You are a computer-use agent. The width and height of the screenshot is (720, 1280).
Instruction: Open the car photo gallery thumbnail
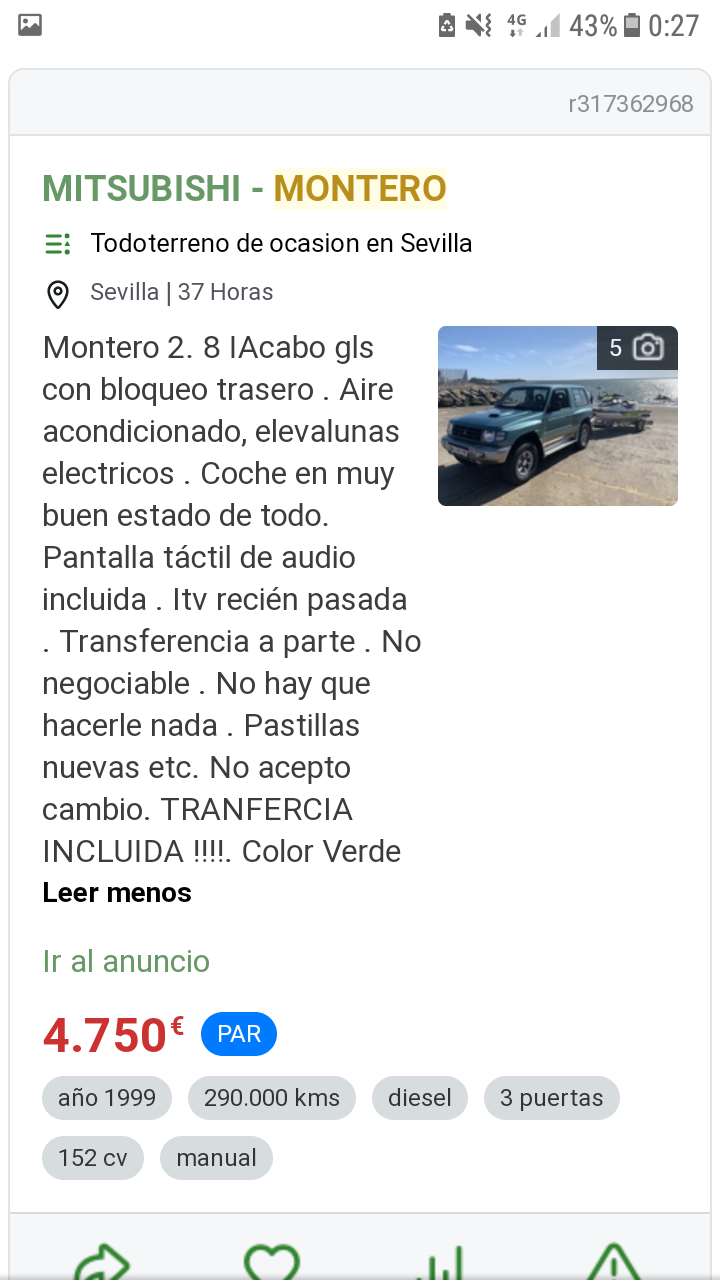click(x=557, y=416)
